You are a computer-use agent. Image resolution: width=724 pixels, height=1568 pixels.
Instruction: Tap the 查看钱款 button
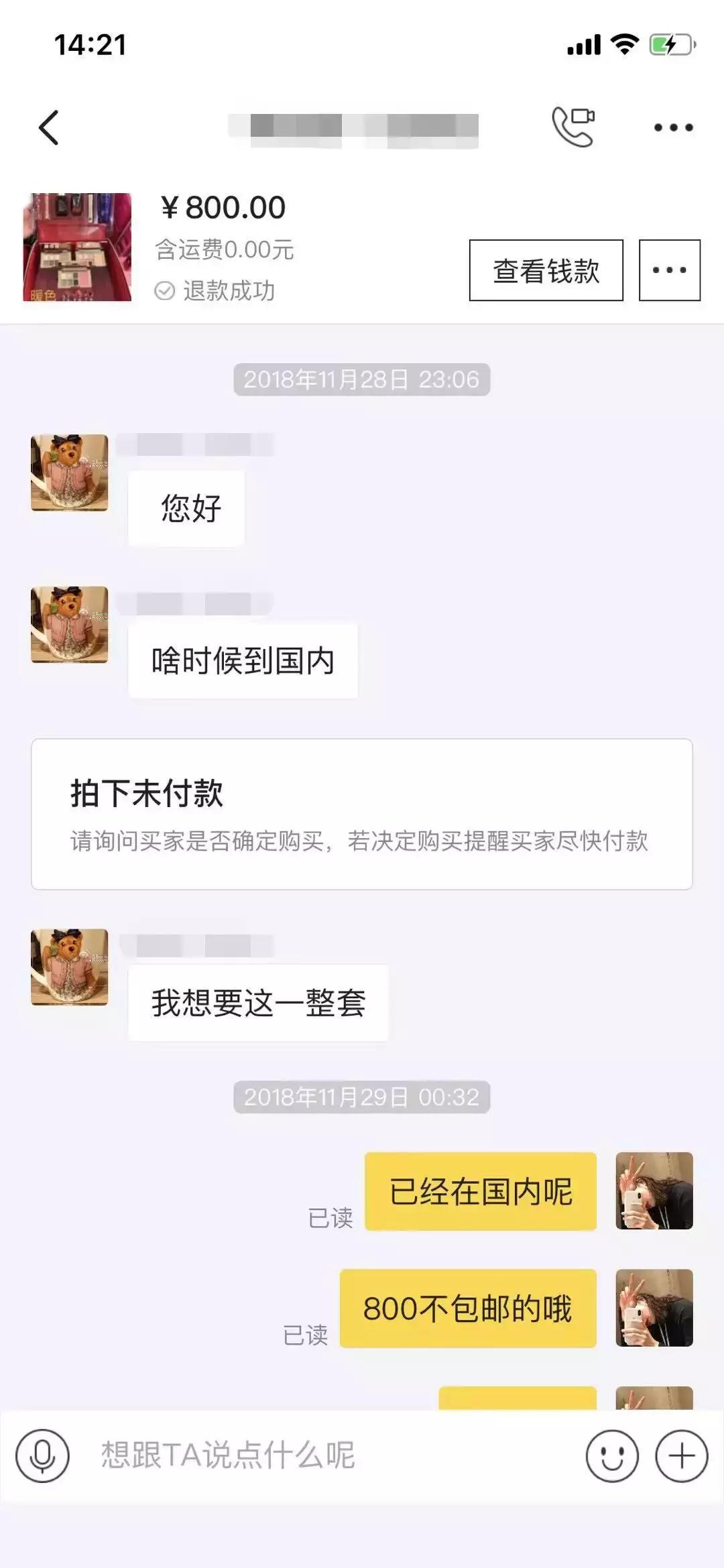click(545, 270)
